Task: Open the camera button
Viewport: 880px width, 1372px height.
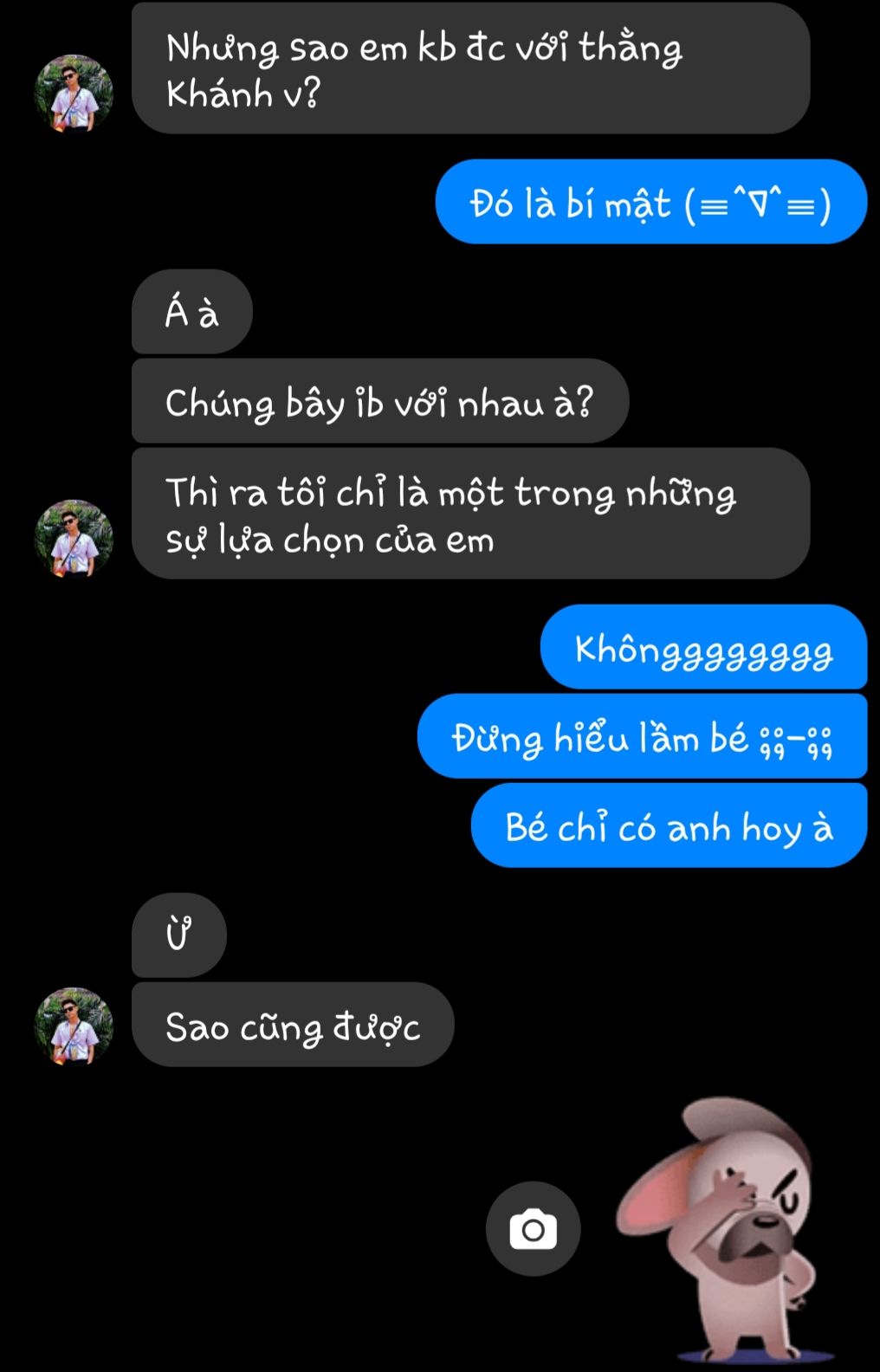Action: coord(533,1228)
